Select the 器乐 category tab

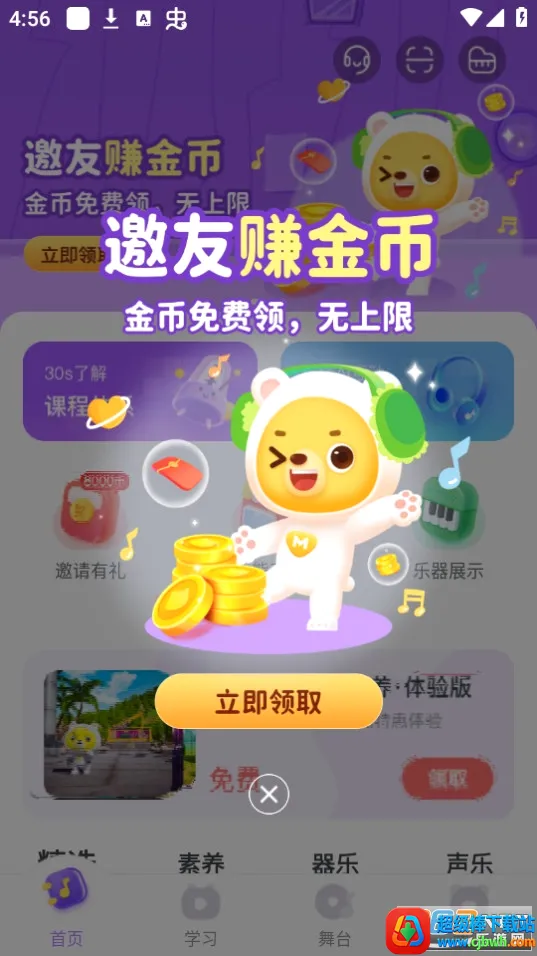pyautogui.click(x=335, y=862)
